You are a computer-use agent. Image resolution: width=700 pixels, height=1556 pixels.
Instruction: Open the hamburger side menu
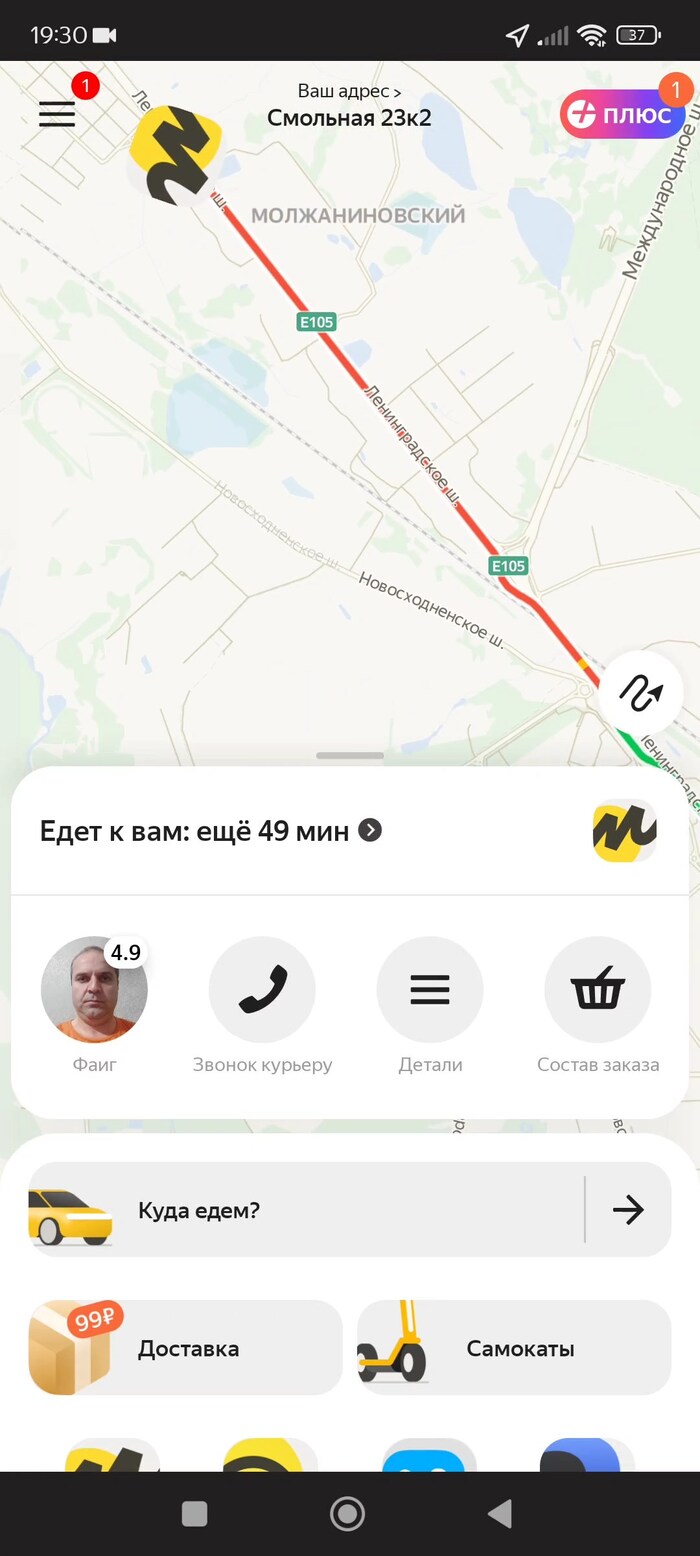(57, 114)
